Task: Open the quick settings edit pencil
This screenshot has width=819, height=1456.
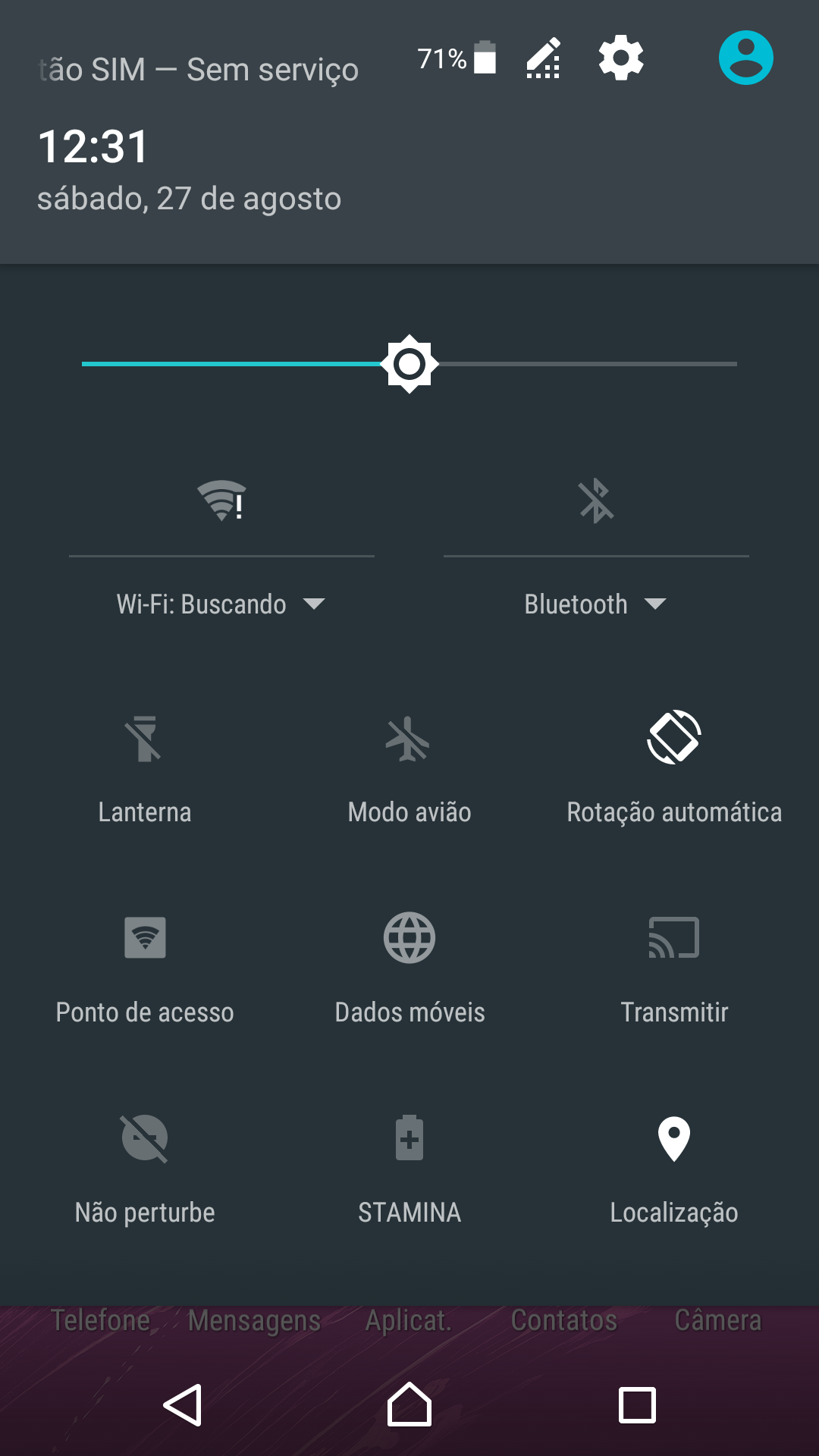Action: click(x=544, y=58)
